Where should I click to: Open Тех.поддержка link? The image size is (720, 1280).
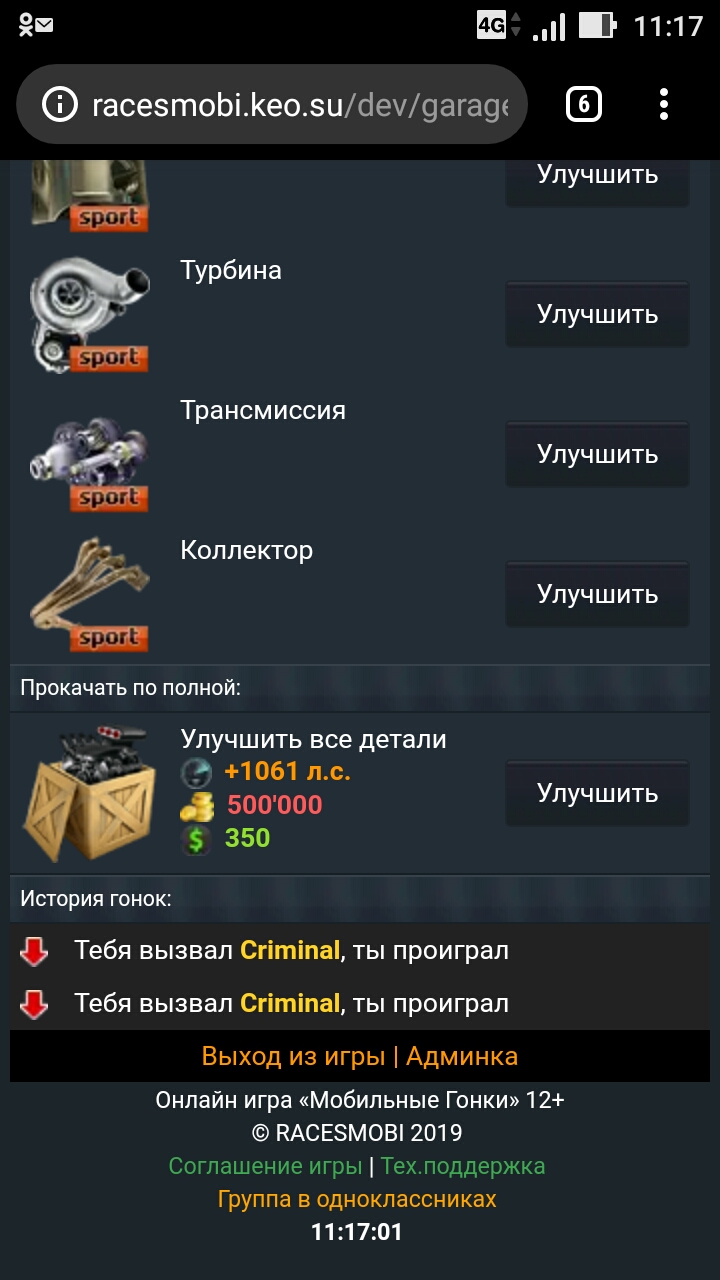463,1166
